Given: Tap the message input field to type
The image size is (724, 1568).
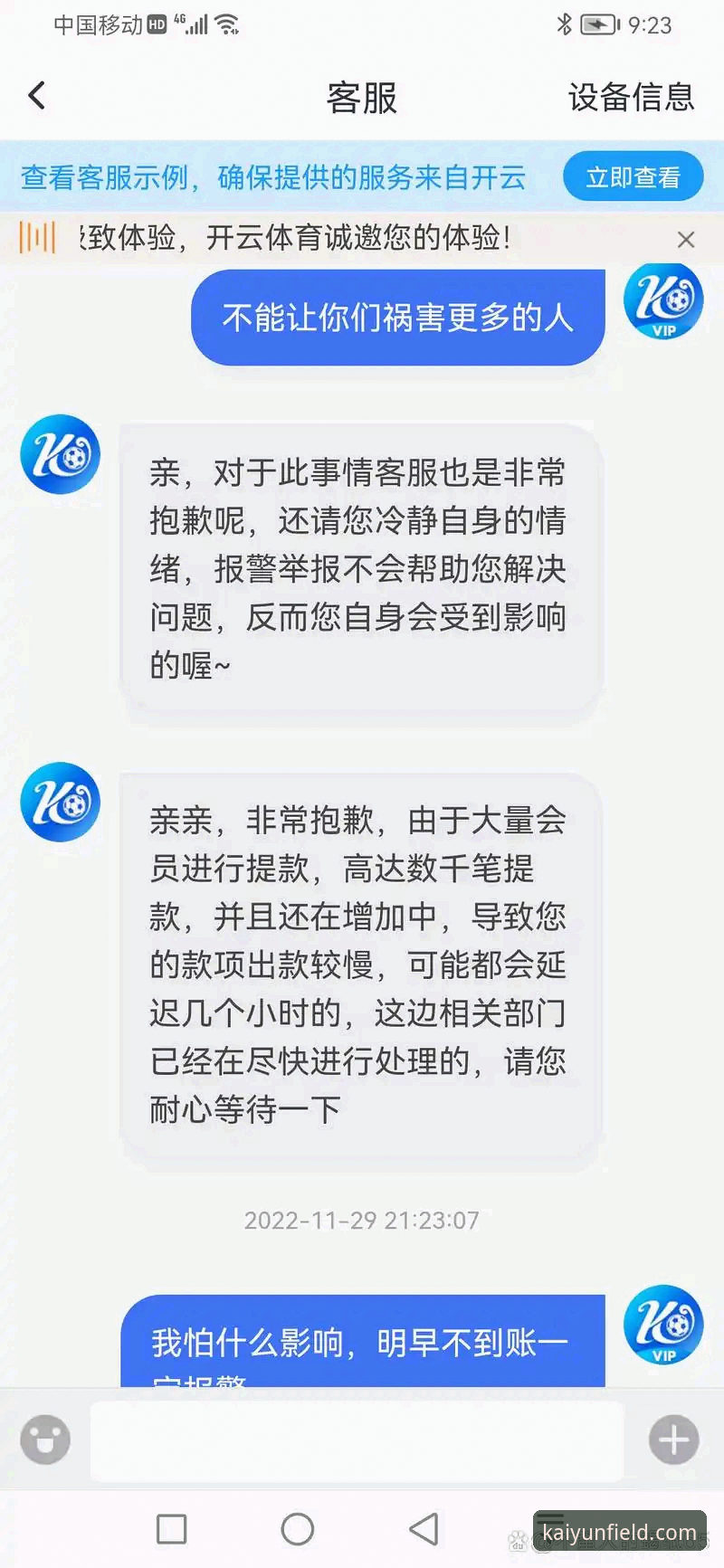Looking at the screenshot, I should click(357, 1440).
